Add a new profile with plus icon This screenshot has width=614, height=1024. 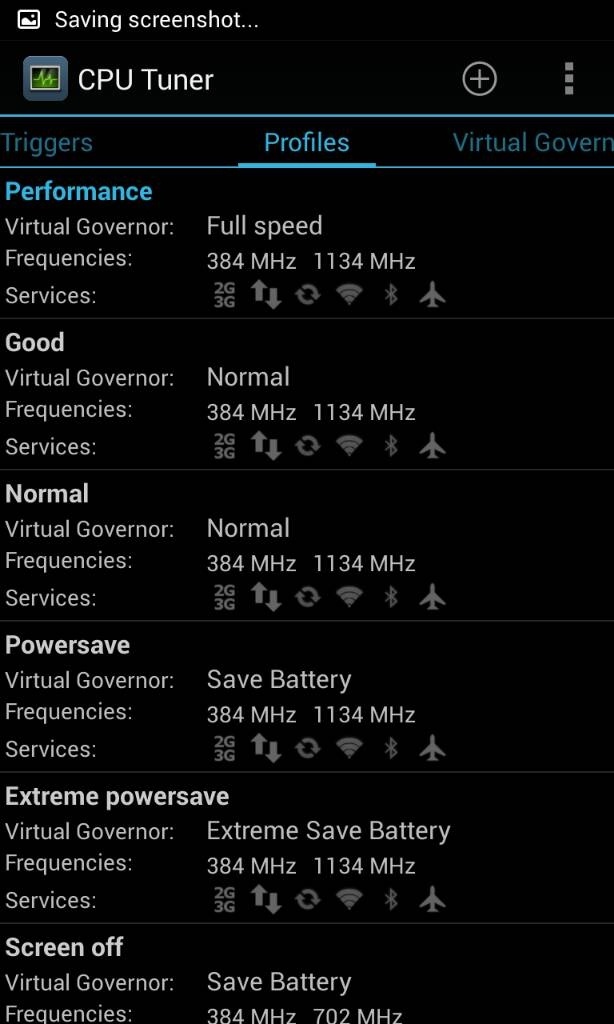click(x=479, y=79)
